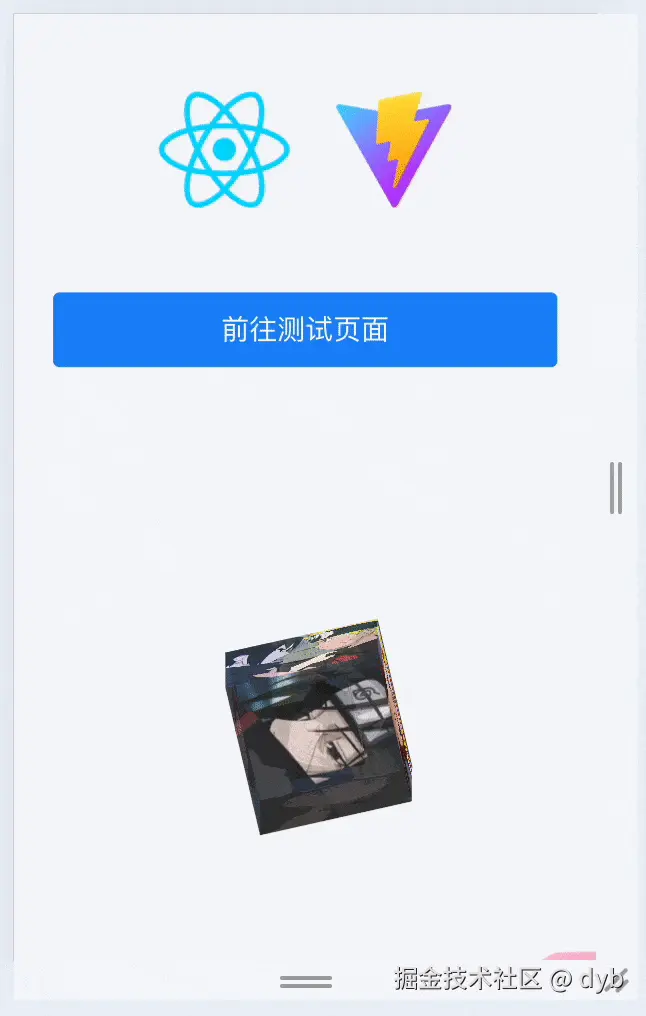The height and width of the screenshot is (1016, 646).
Task: Tap the 前往测试页面 button
Action: coord(305,330)
